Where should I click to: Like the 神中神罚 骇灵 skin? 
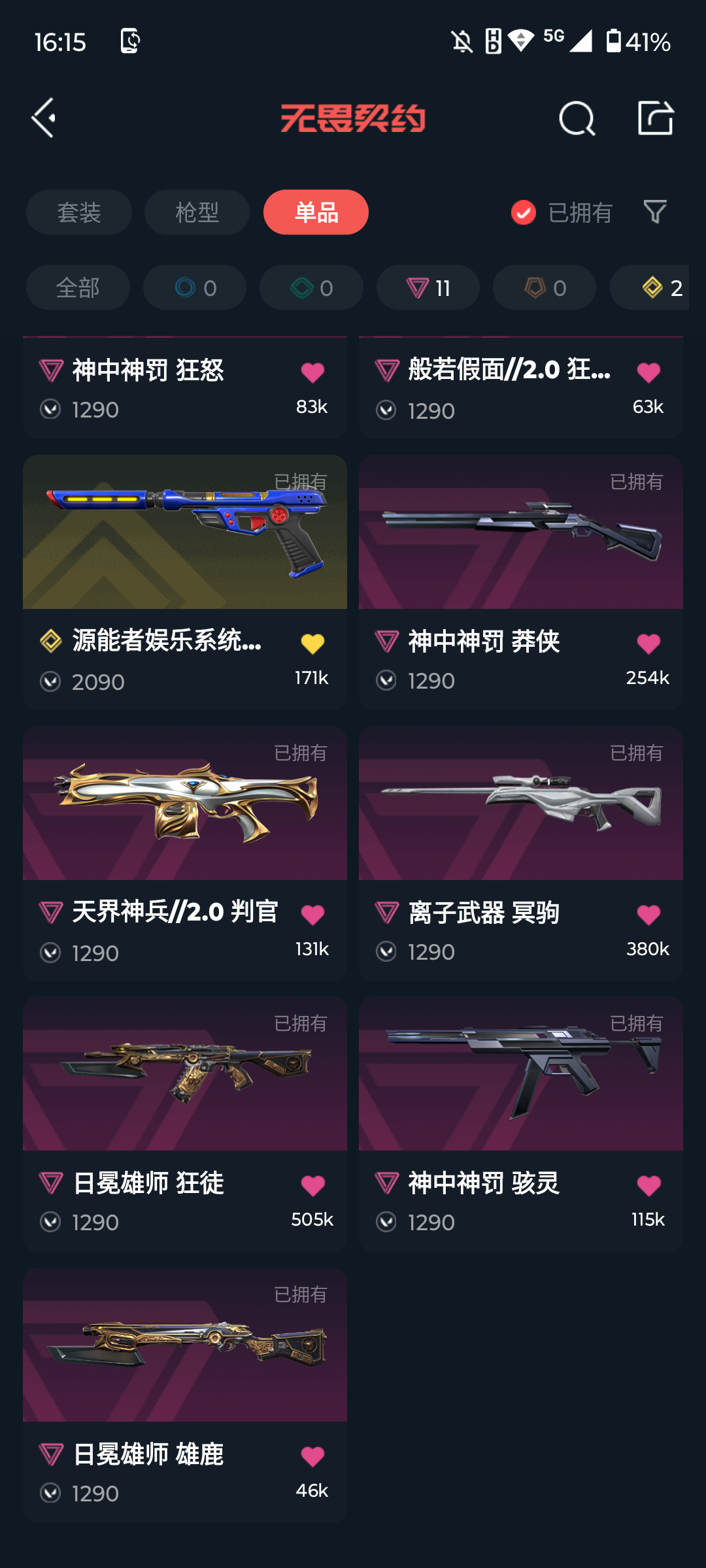pyautogui.click(x=648, y=1186)
